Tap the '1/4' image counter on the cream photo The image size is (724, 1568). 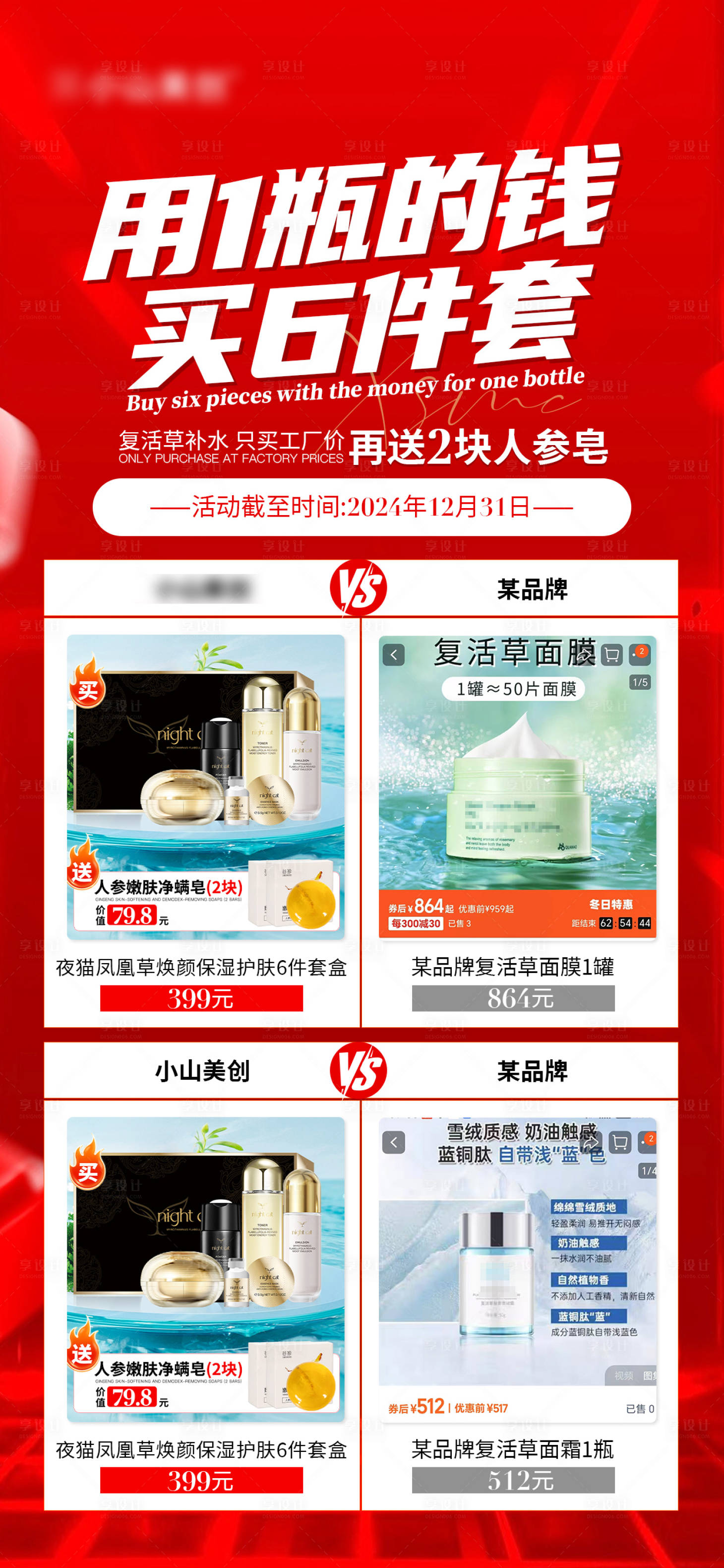pyautogui.click(x=647, y=1171)
